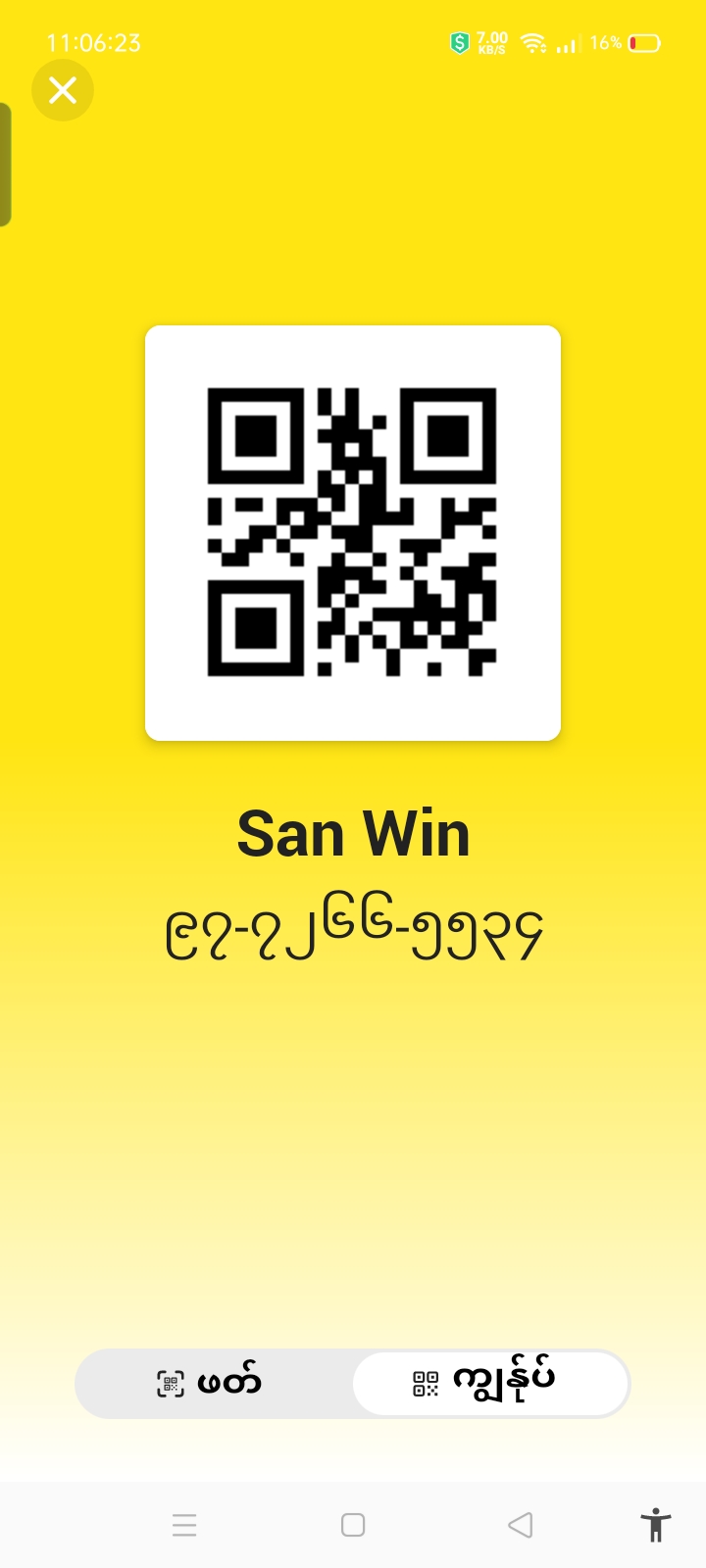Viewport: 706px width, 1568px height.
Task: Select the ကျွန်ုပ် my QR tab
Action: tap(489, 1383)
